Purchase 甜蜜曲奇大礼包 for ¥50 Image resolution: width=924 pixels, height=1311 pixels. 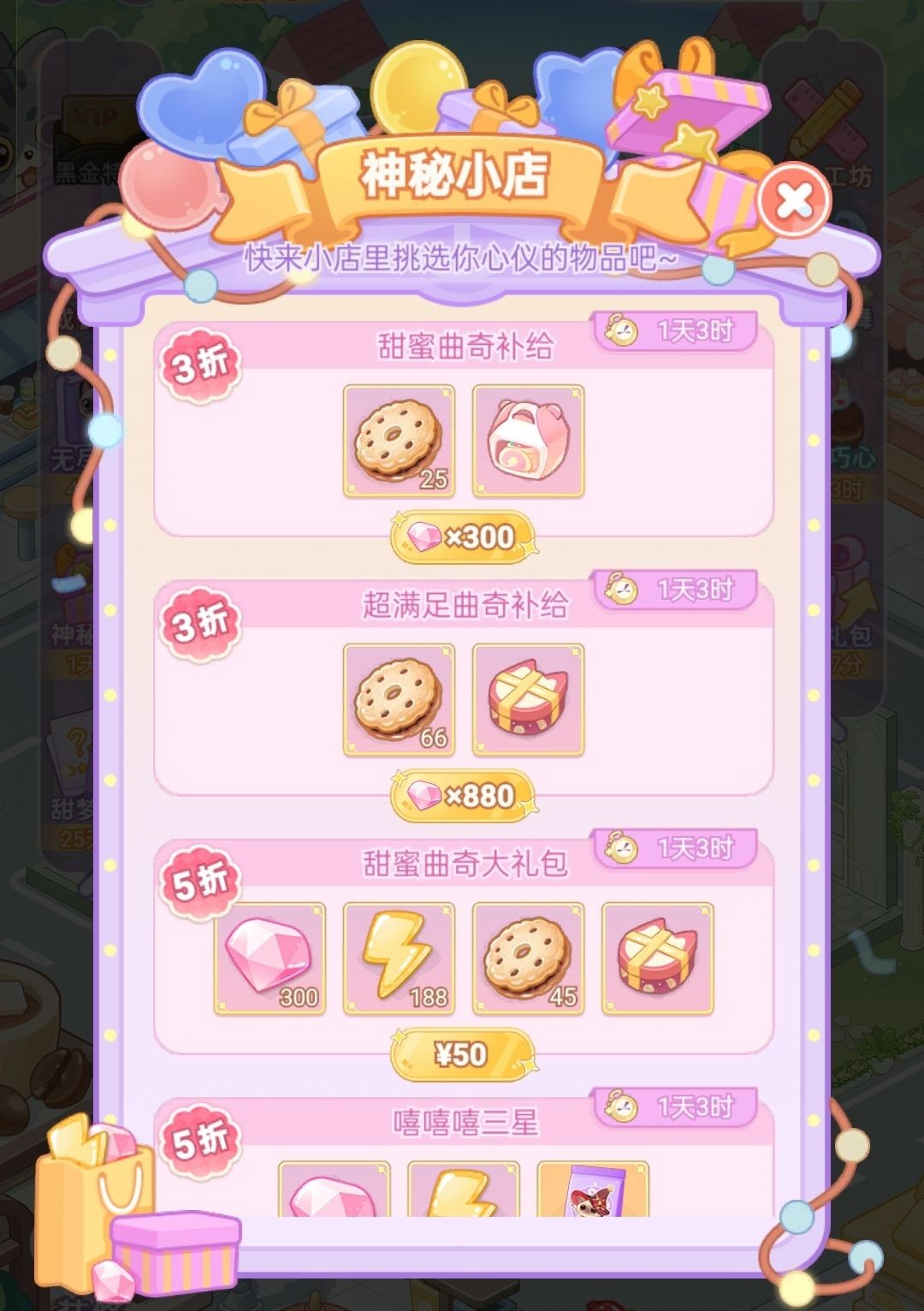(463, 1054)
